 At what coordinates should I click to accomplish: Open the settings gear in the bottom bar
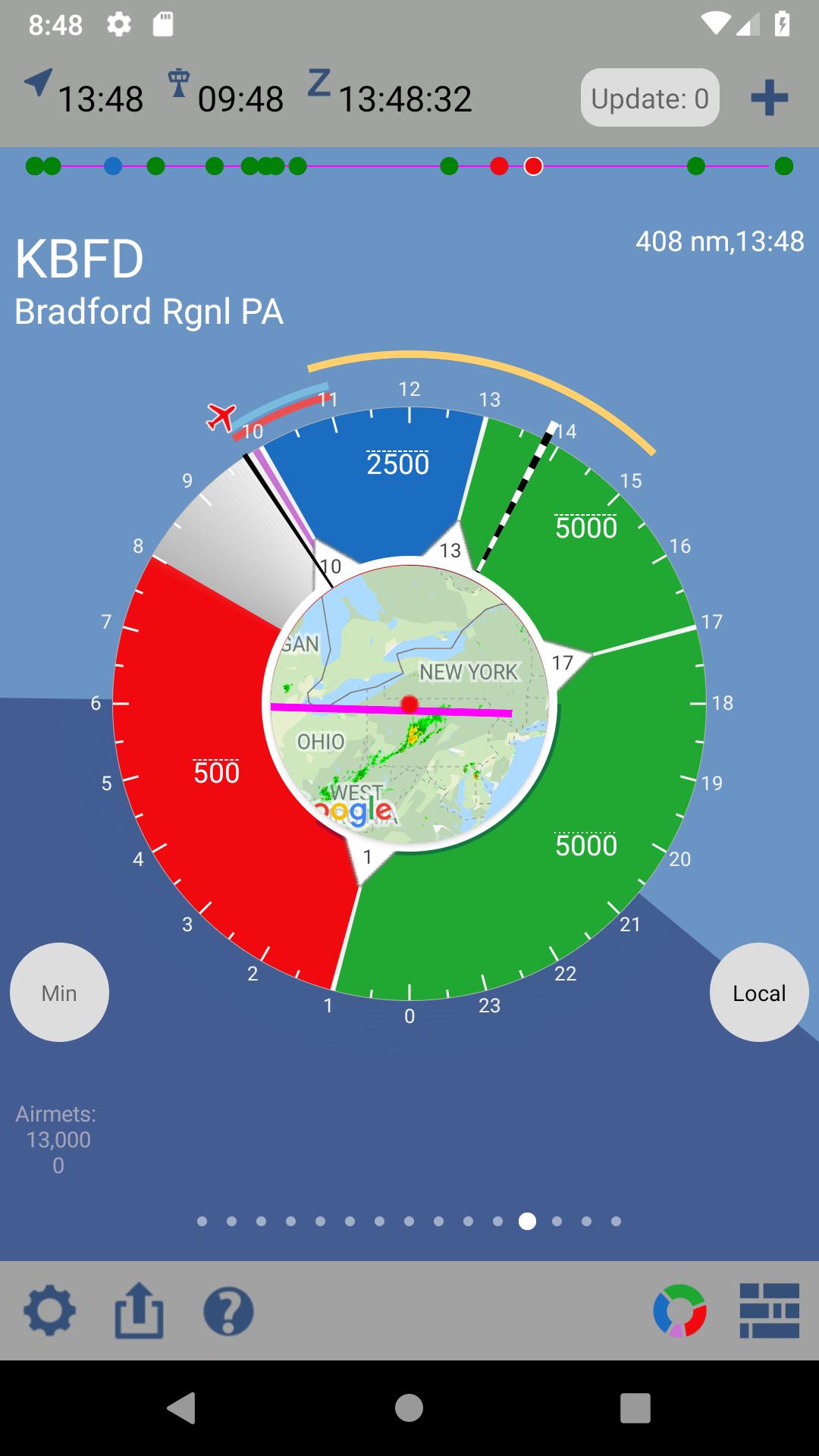[49, 1310]
